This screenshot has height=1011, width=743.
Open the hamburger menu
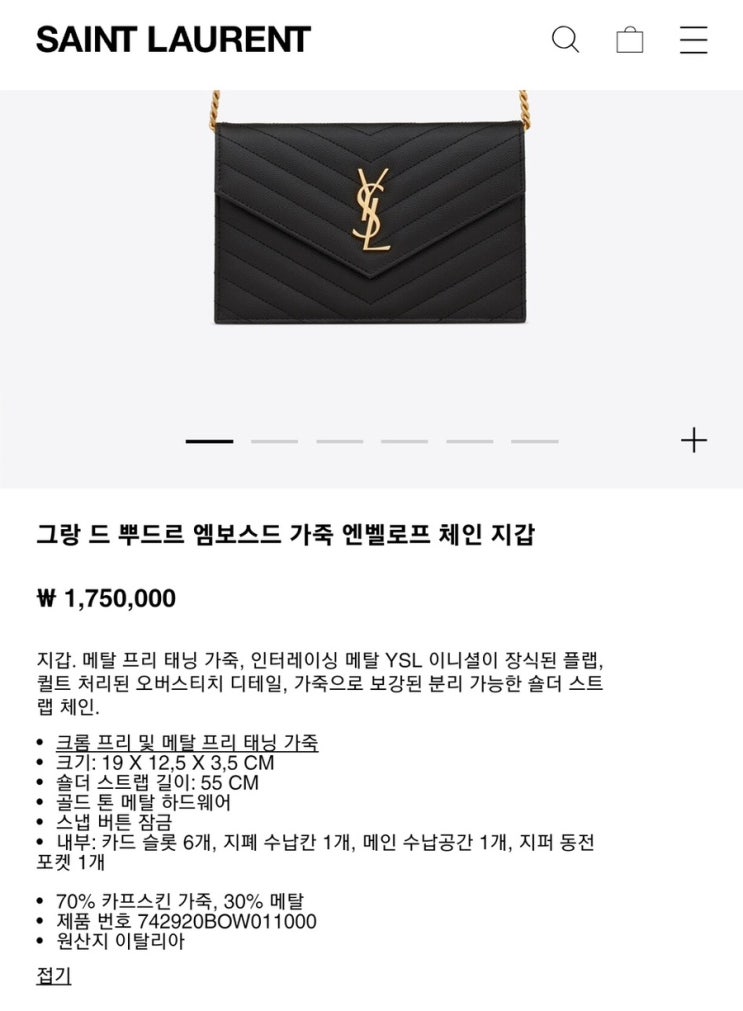693,40
